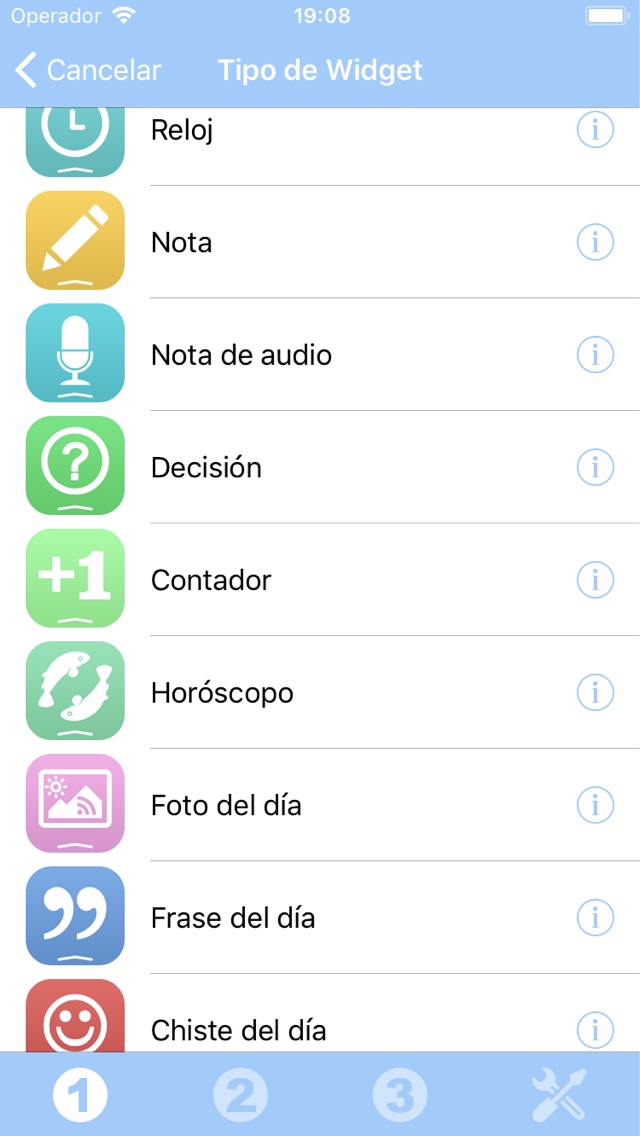Select Nota de audio widget
Screen dimensions: 640x1136
click(x=320, y=354)
